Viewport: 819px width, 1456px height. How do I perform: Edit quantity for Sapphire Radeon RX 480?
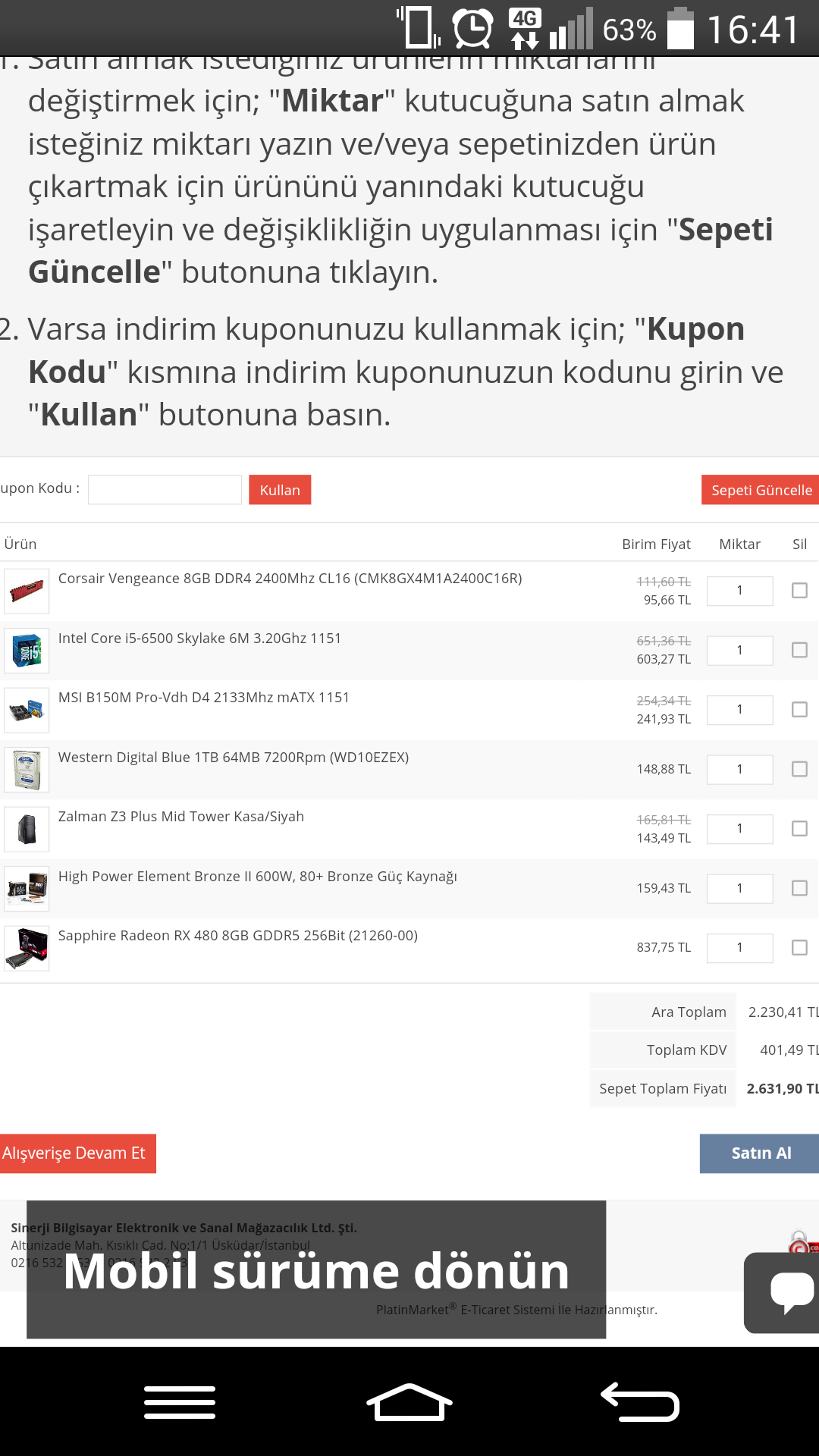pyautogui.click(x=739, y=948)
